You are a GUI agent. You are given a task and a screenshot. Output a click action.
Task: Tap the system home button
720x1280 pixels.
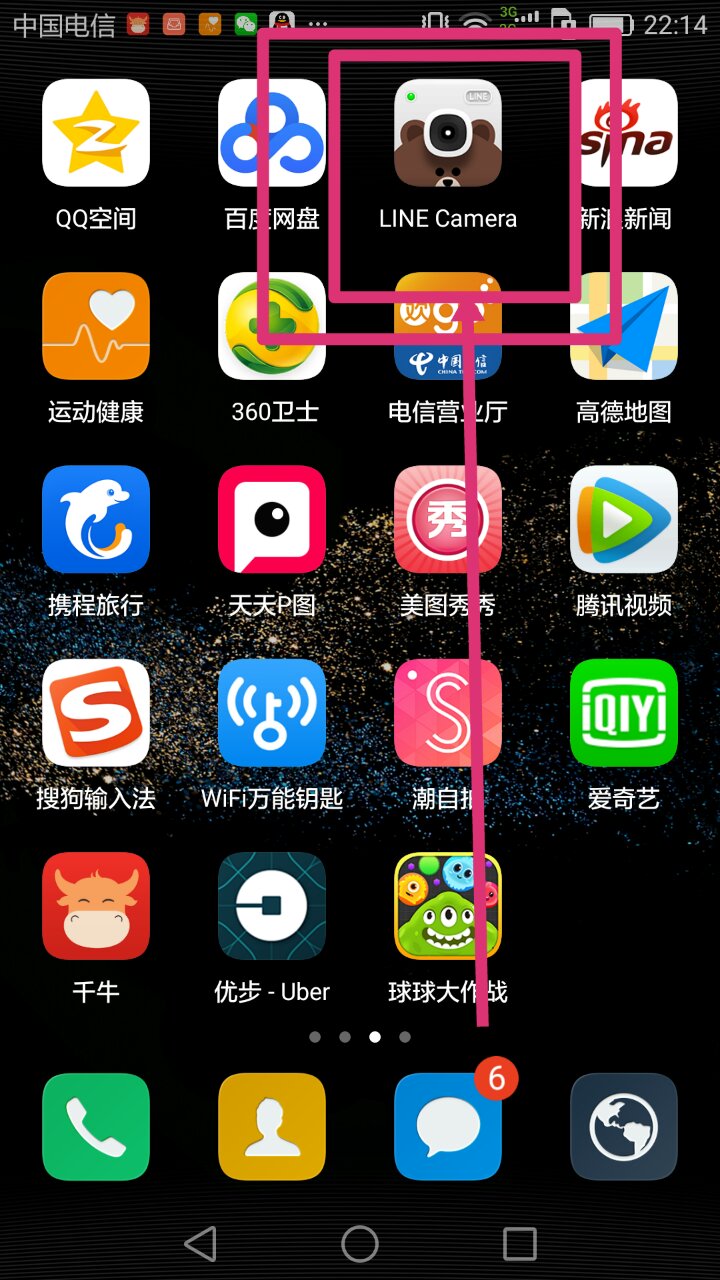(360, 1244)
